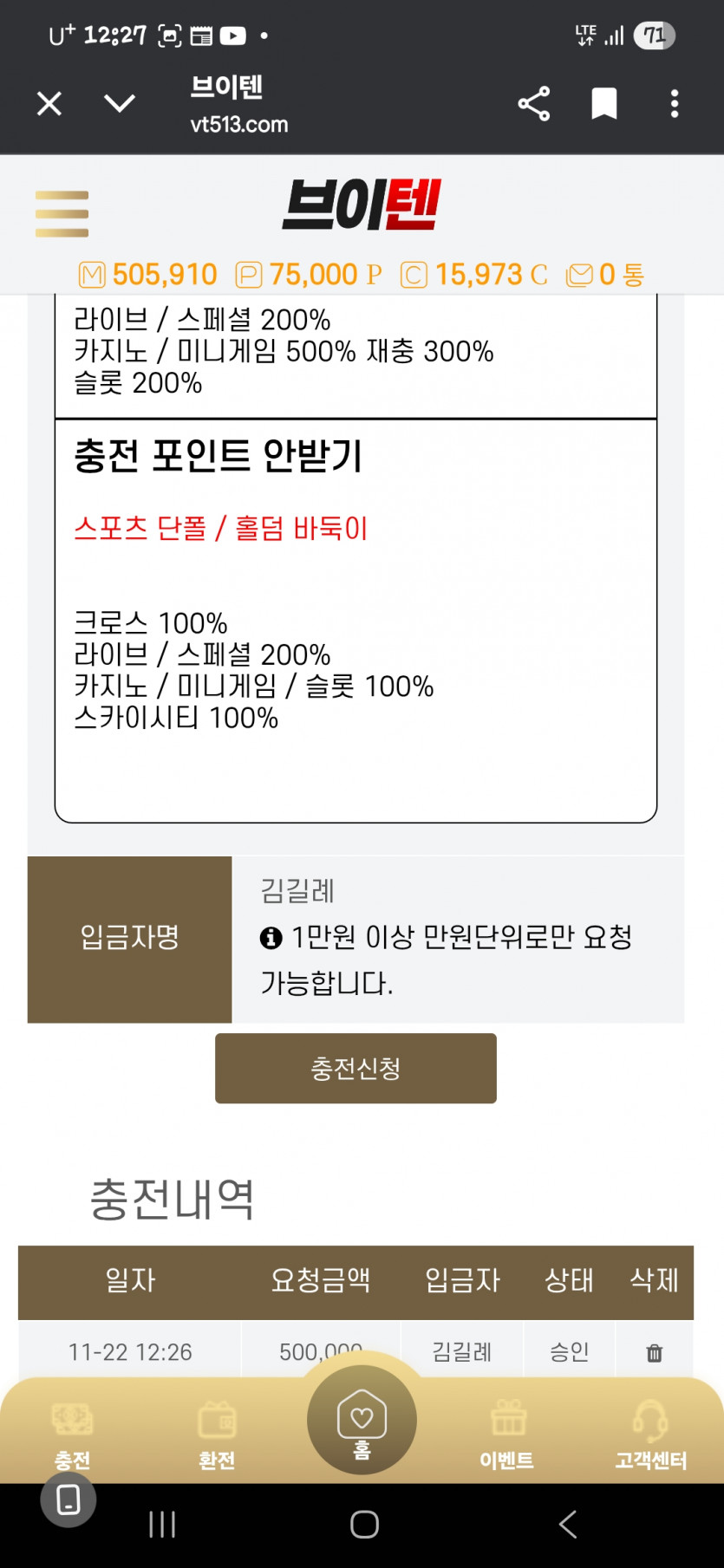Switch to the 충전 tab
Screen dimensions: 724x1568
pyautogui.click(x=73, y=1436)
